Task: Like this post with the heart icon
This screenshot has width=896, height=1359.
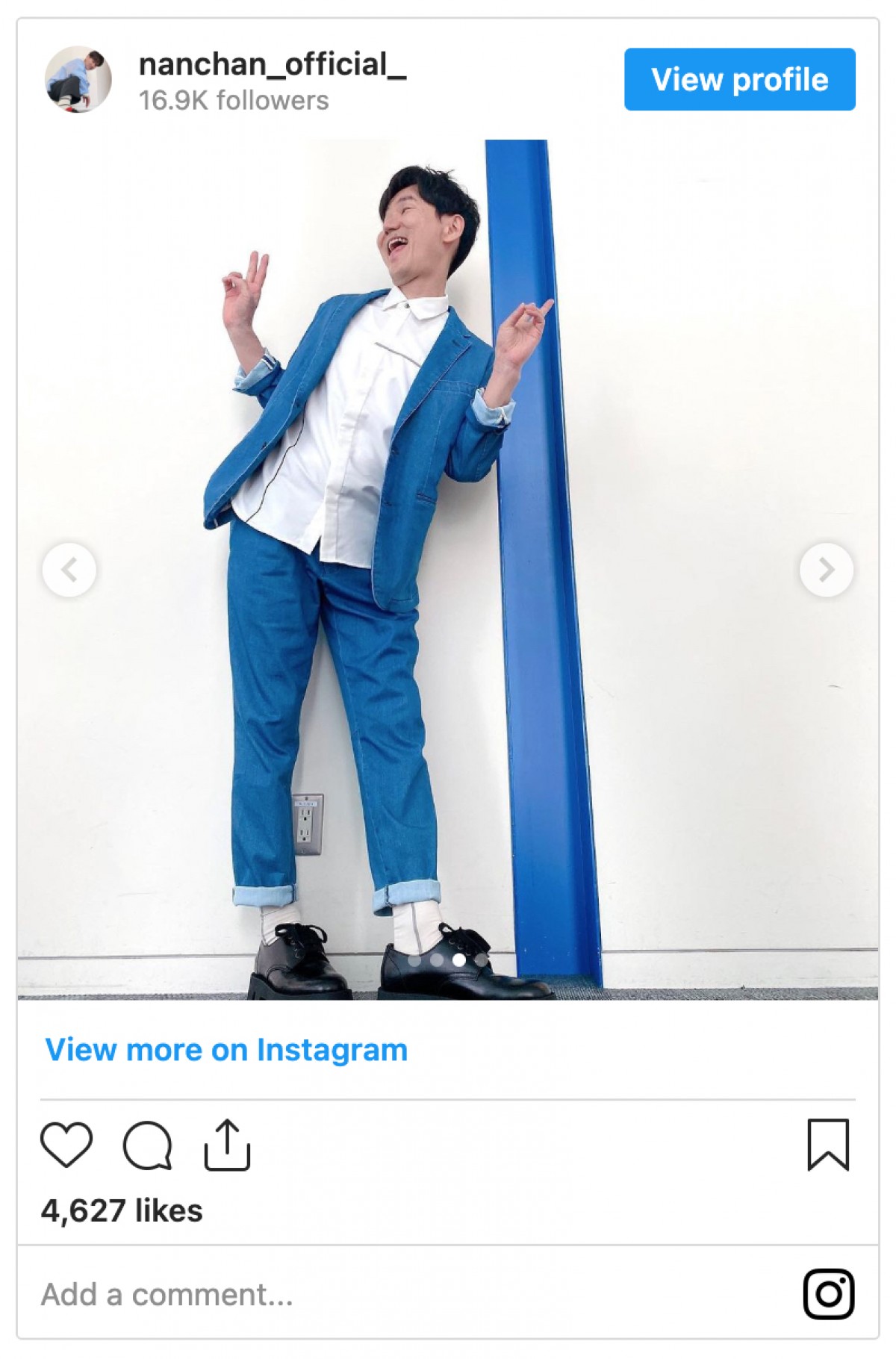Action: 66,1144
